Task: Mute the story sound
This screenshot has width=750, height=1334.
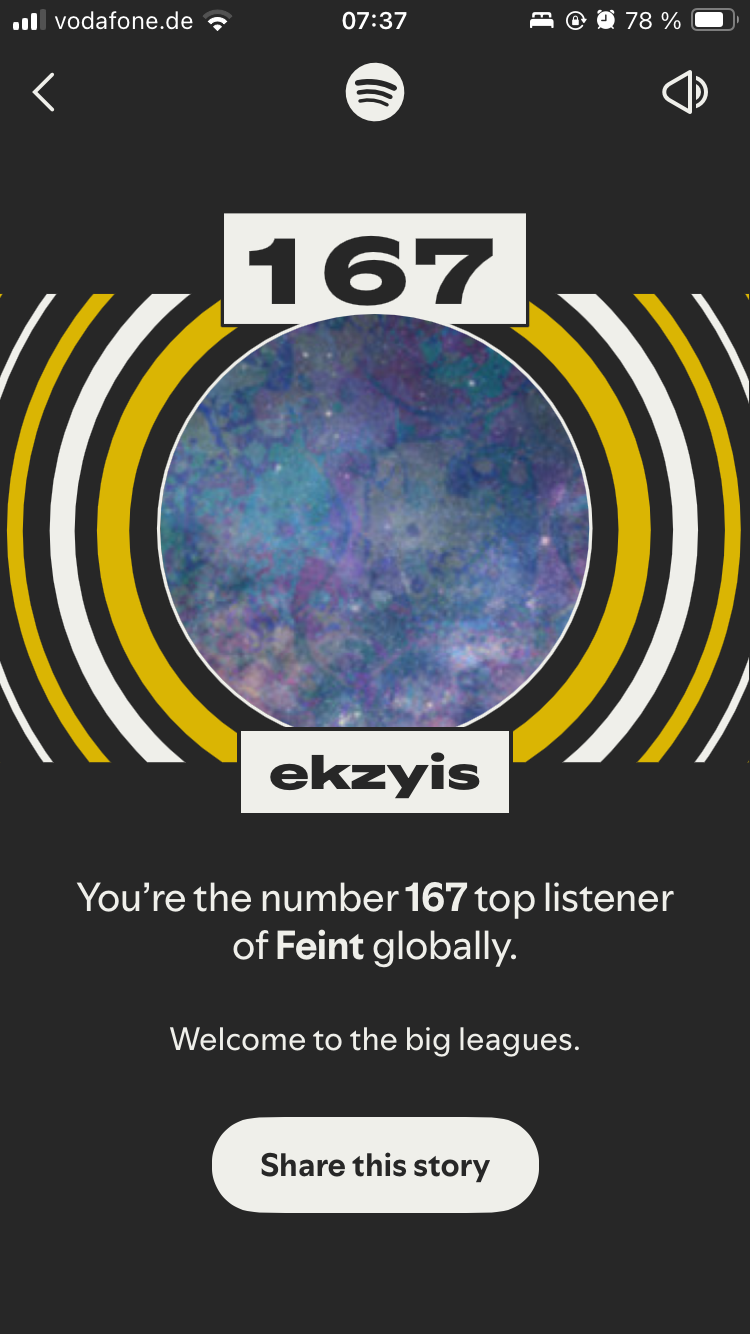Action: pyautogui.click(x=685, y=93)
